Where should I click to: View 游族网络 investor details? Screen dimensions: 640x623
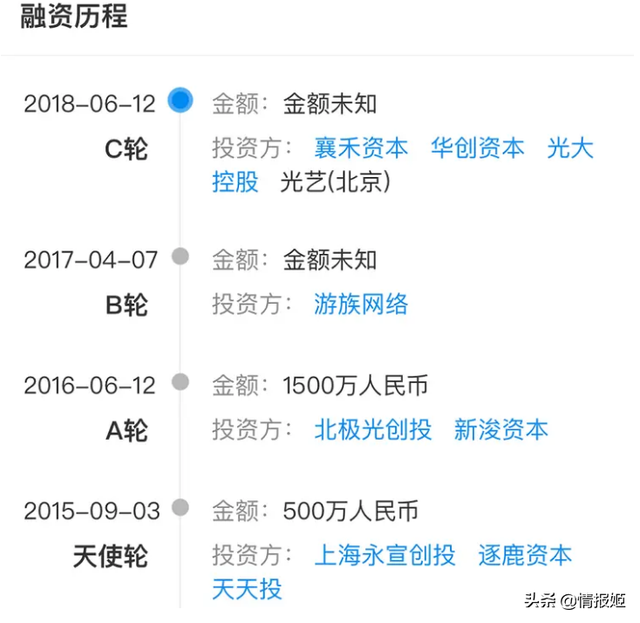(361, 305)
